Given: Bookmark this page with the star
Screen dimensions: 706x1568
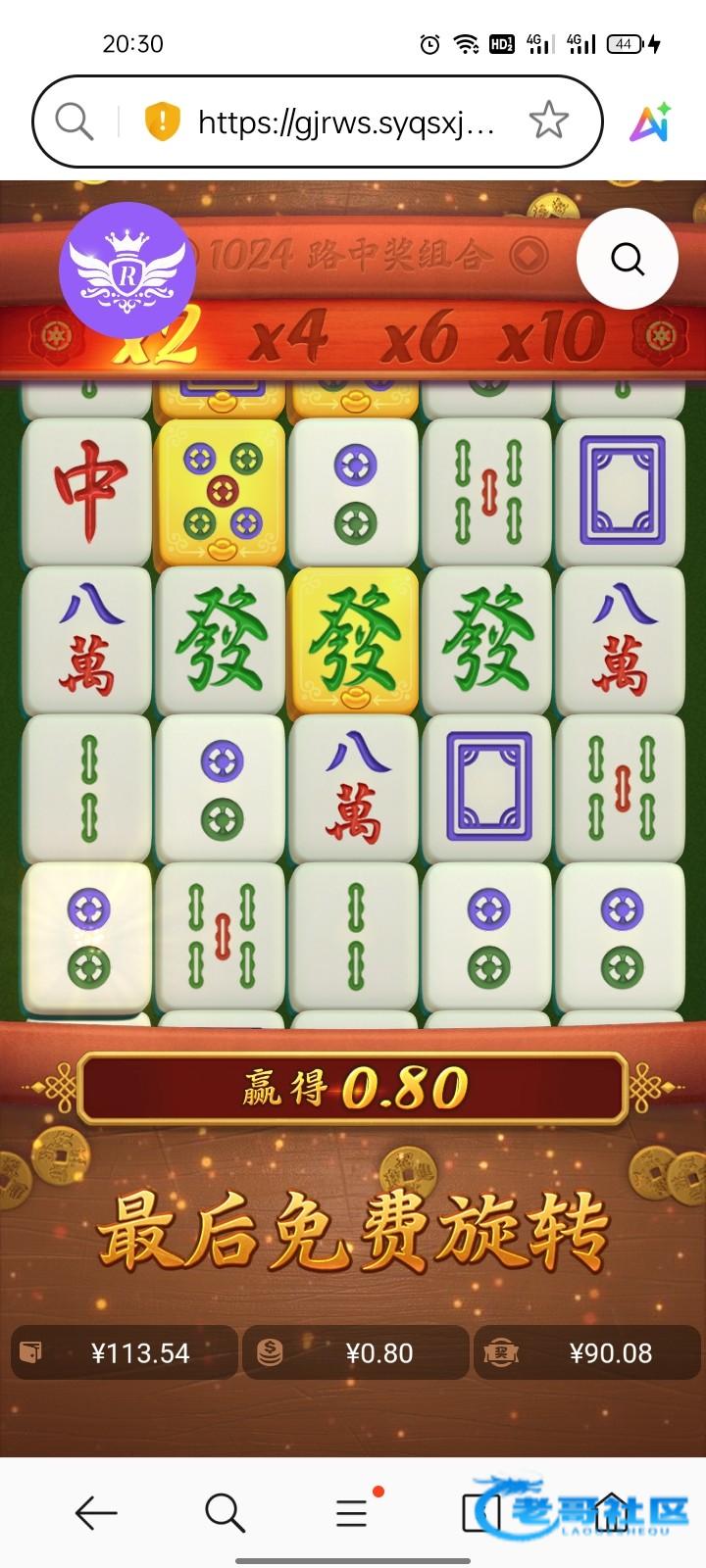Looking at the screenshot, I should 548,122.
